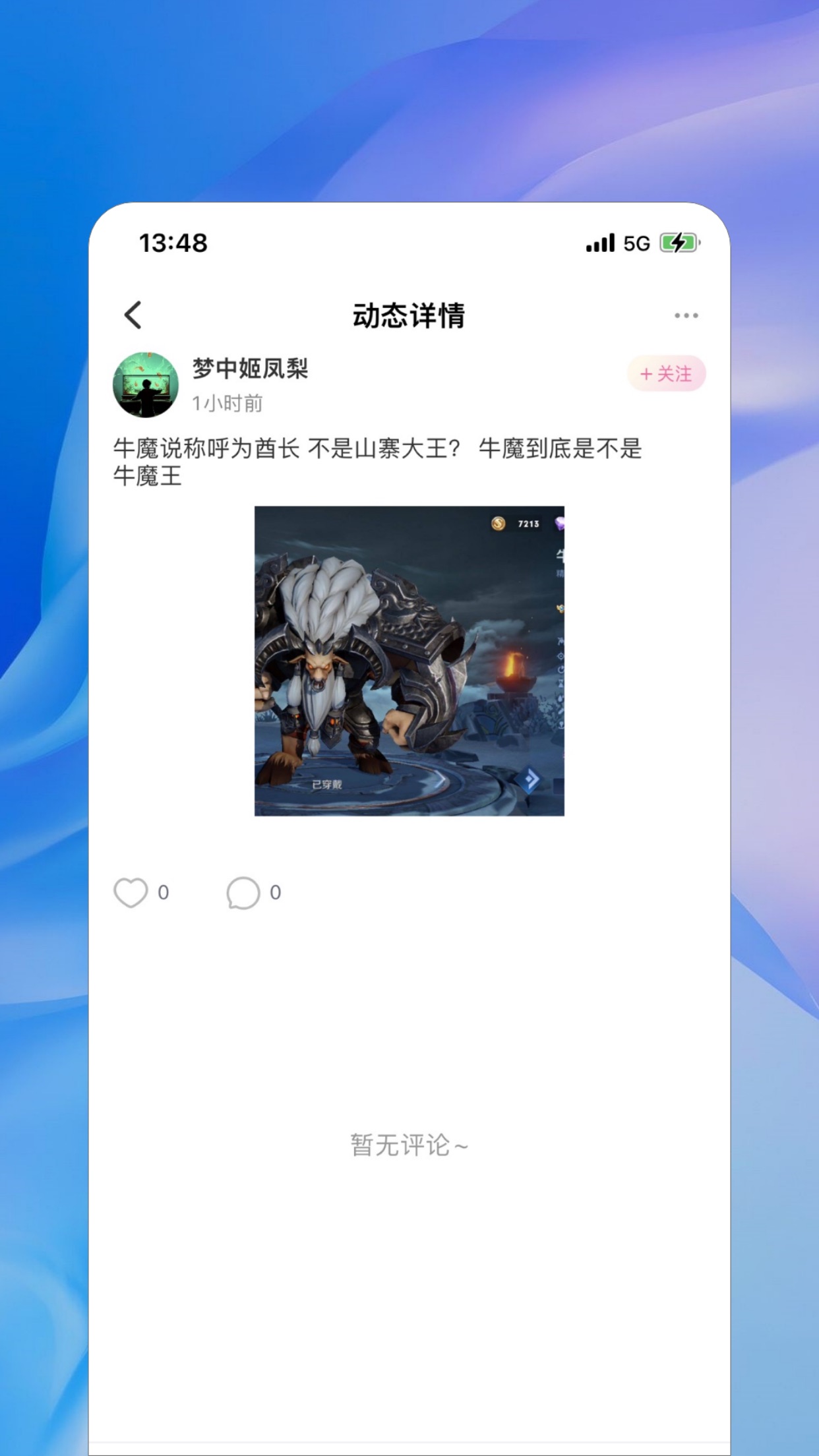Tap the speech bubble comment icon
This screenshot has height=1456, width=819.
point(243,892)
